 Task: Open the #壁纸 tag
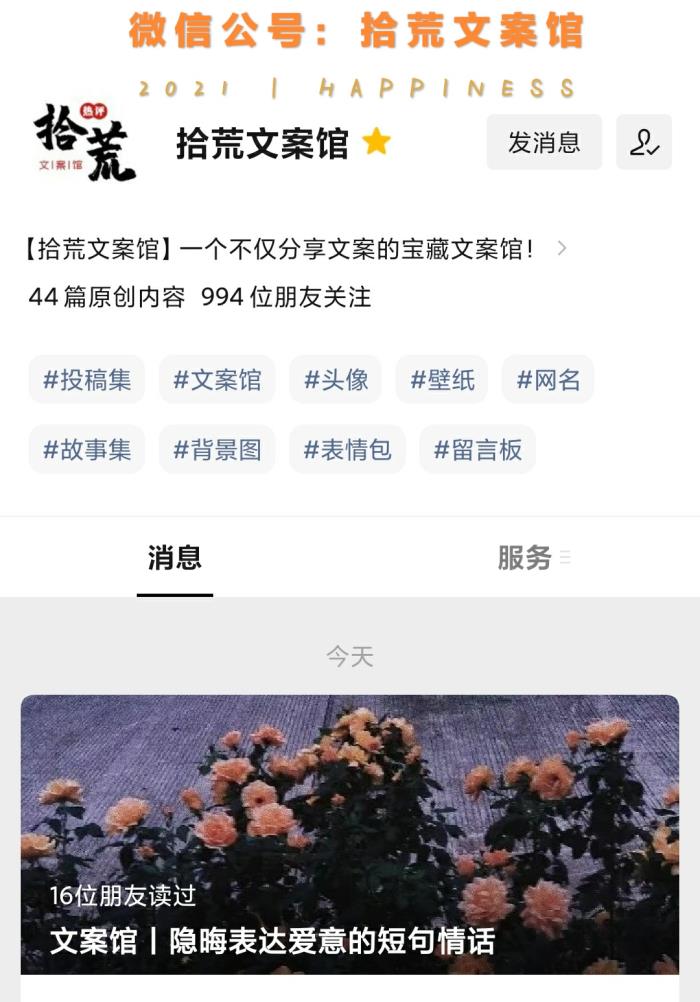tap(442, 380)
